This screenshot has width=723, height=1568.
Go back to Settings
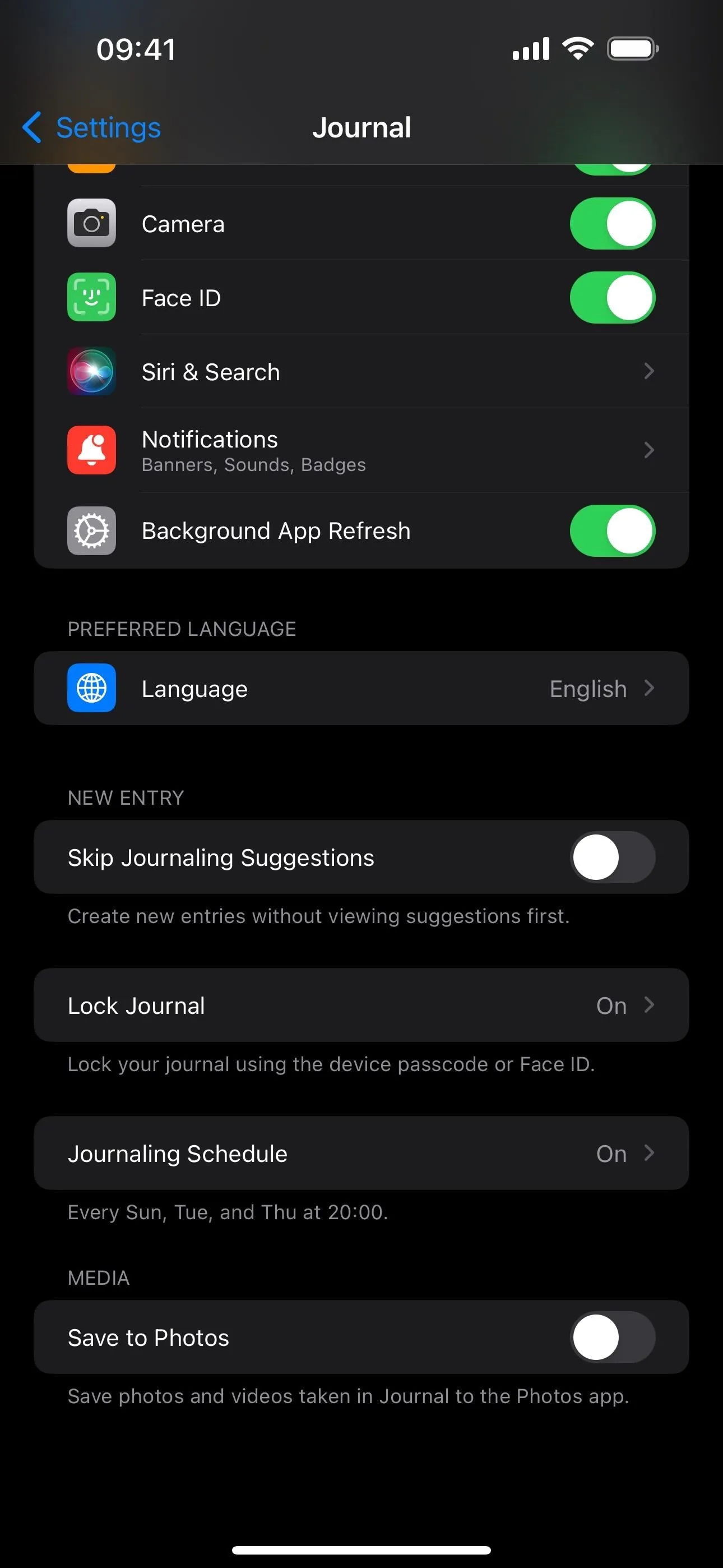91,128
